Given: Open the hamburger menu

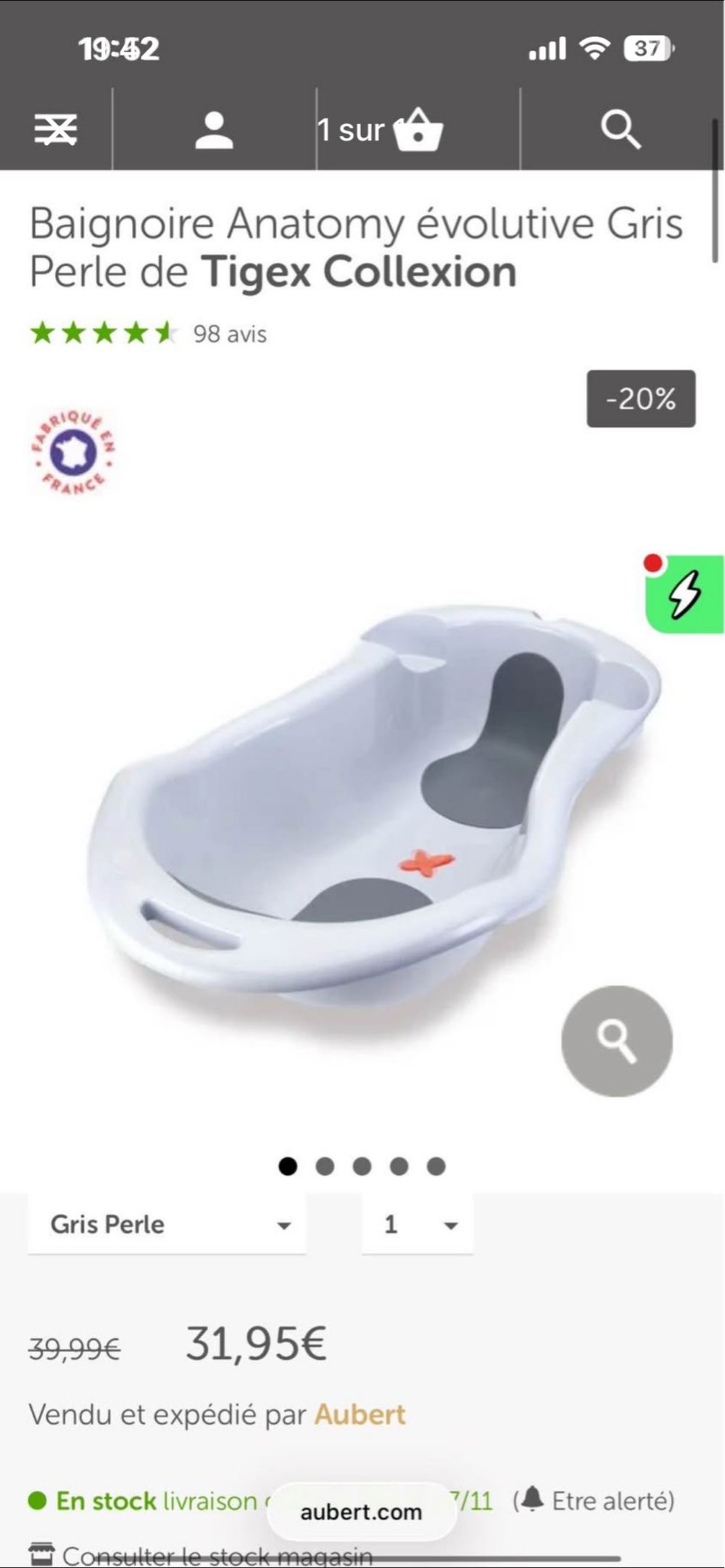Looking at the screenshot, I should tap(56, 130).
